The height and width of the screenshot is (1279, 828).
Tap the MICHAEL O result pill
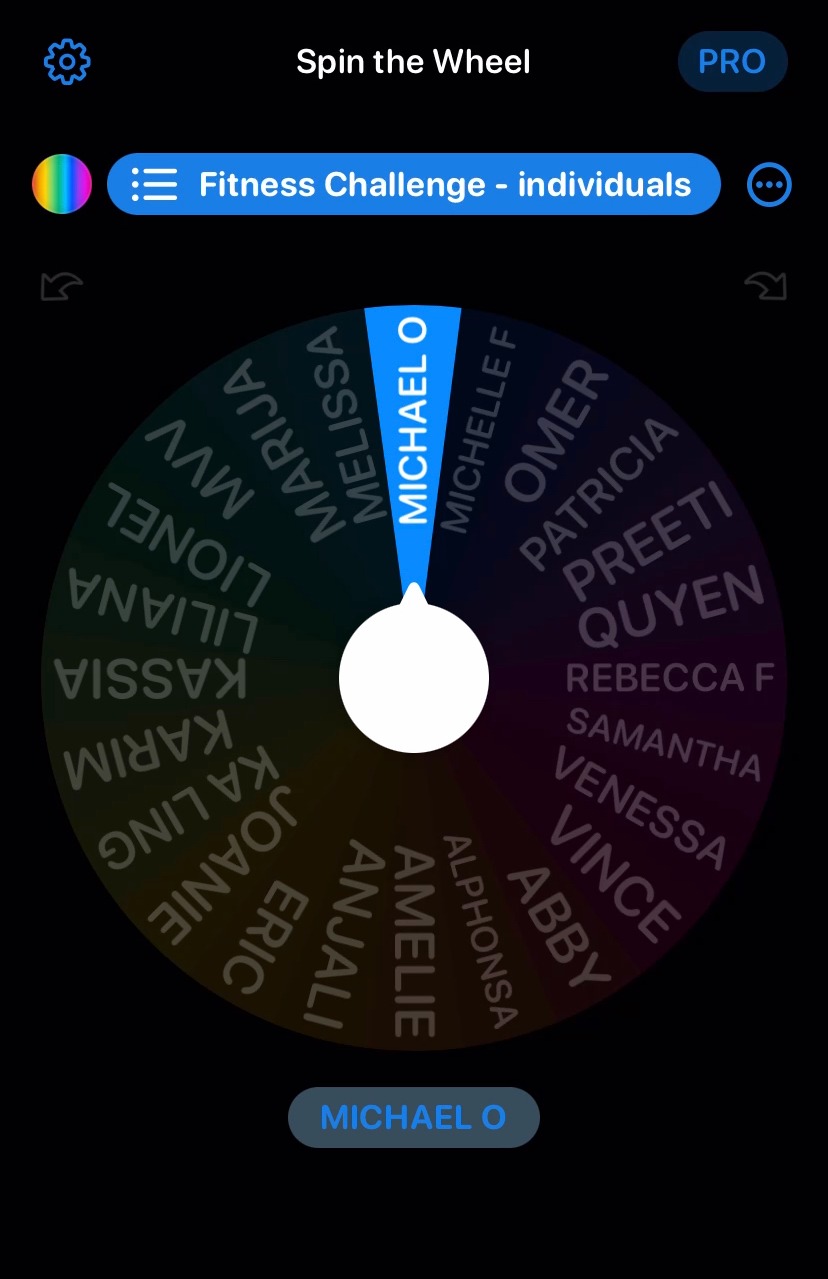coord(414,1117)
